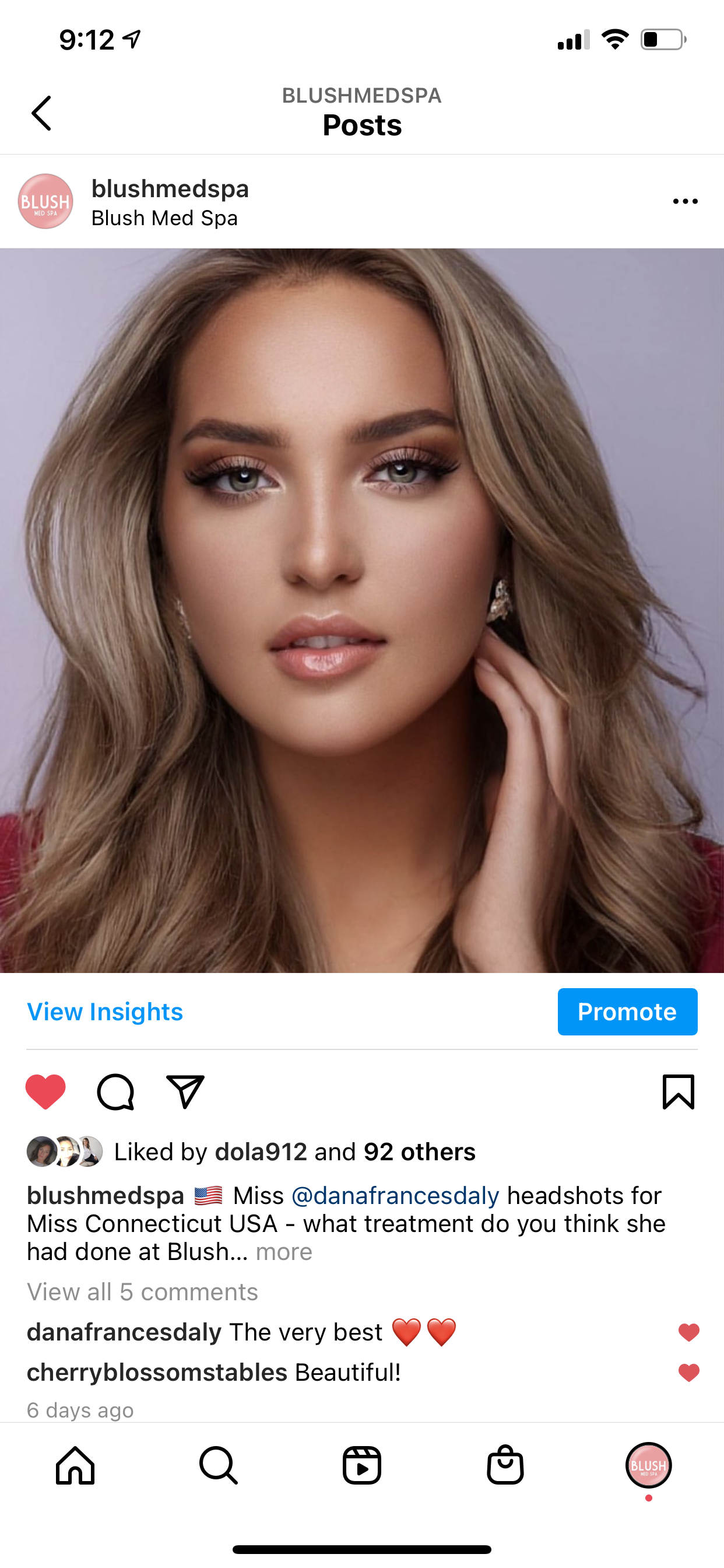724x1568 pixels.
Task: Switch to the Shop tab
Action: (x=505, y=1466)
